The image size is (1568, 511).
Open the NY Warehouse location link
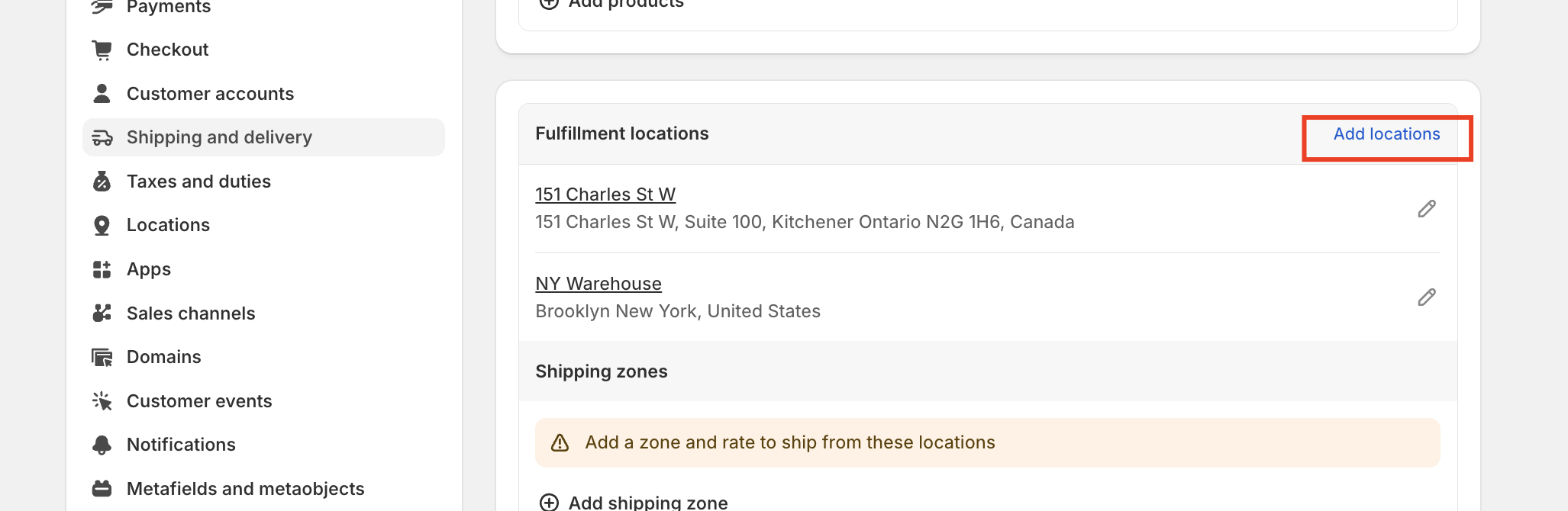point(598,284)
